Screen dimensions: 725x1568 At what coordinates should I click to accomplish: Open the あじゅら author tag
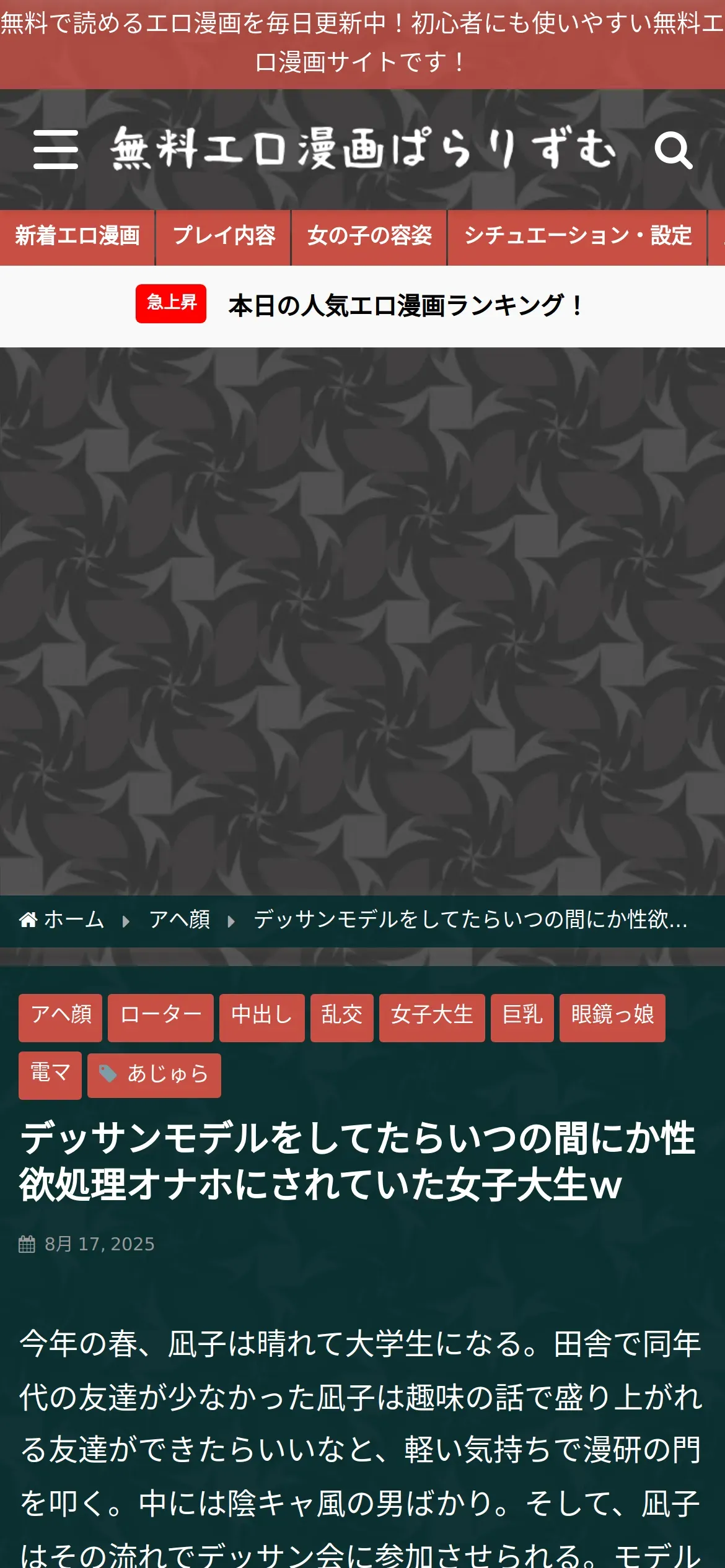[154, 1076]
